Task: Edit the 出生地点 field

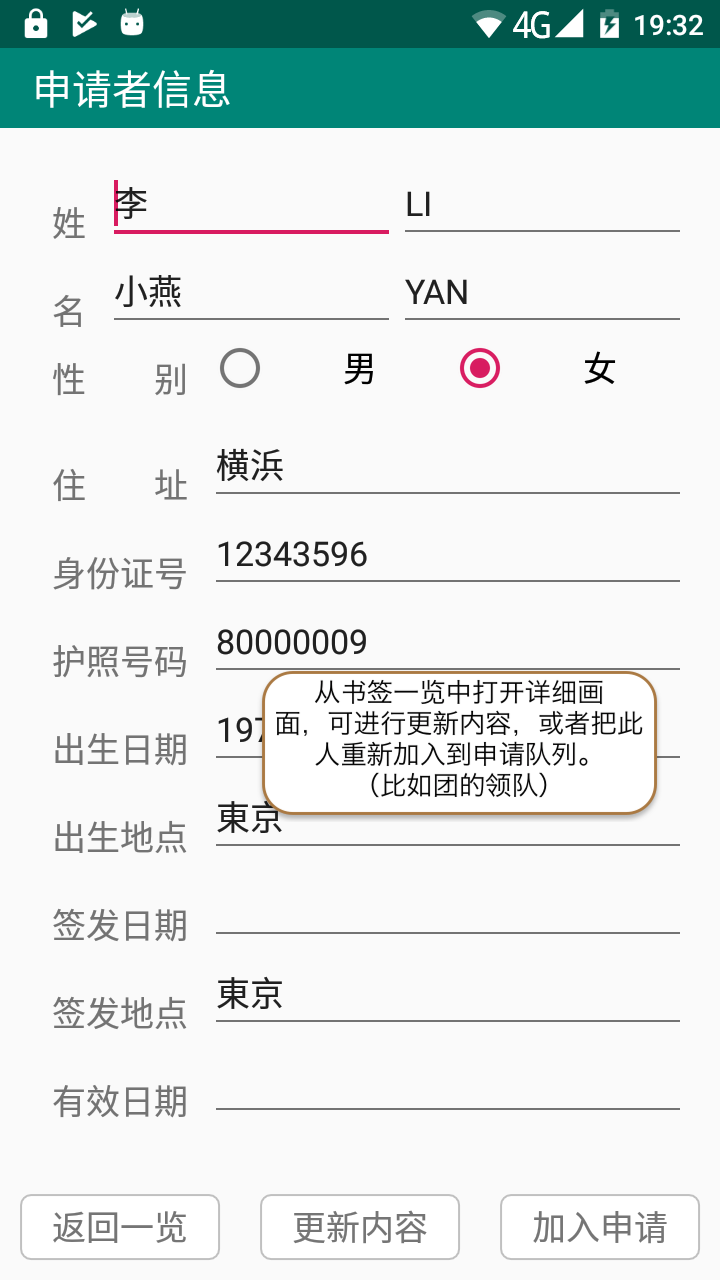Action: coord(447,826)
